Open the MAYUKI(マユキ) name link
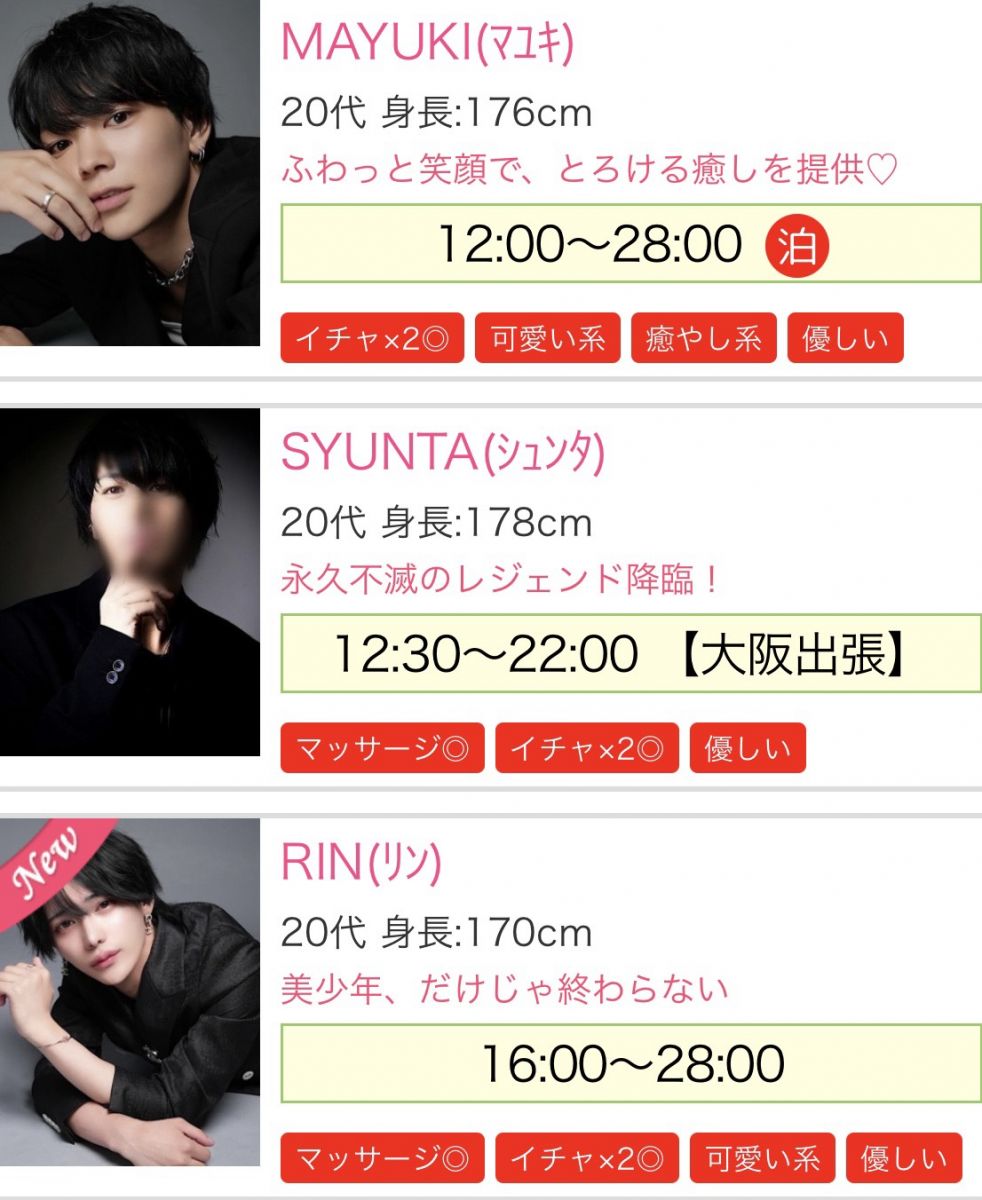Image resolution: width=982 pixels, height=1200 pixels. (x=428, y=42)
